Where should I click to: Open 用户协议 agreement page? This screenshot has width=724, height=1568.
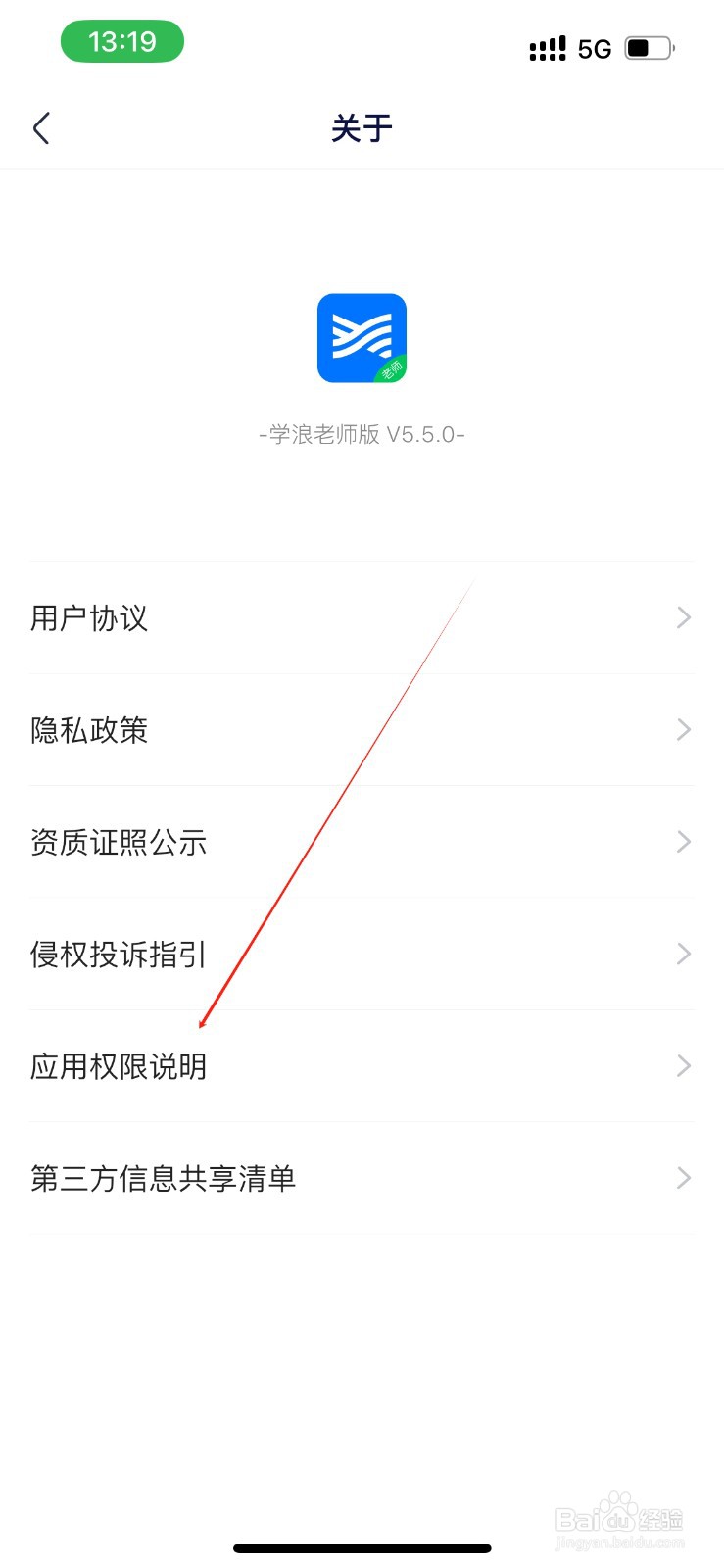[x=88, y=616]
